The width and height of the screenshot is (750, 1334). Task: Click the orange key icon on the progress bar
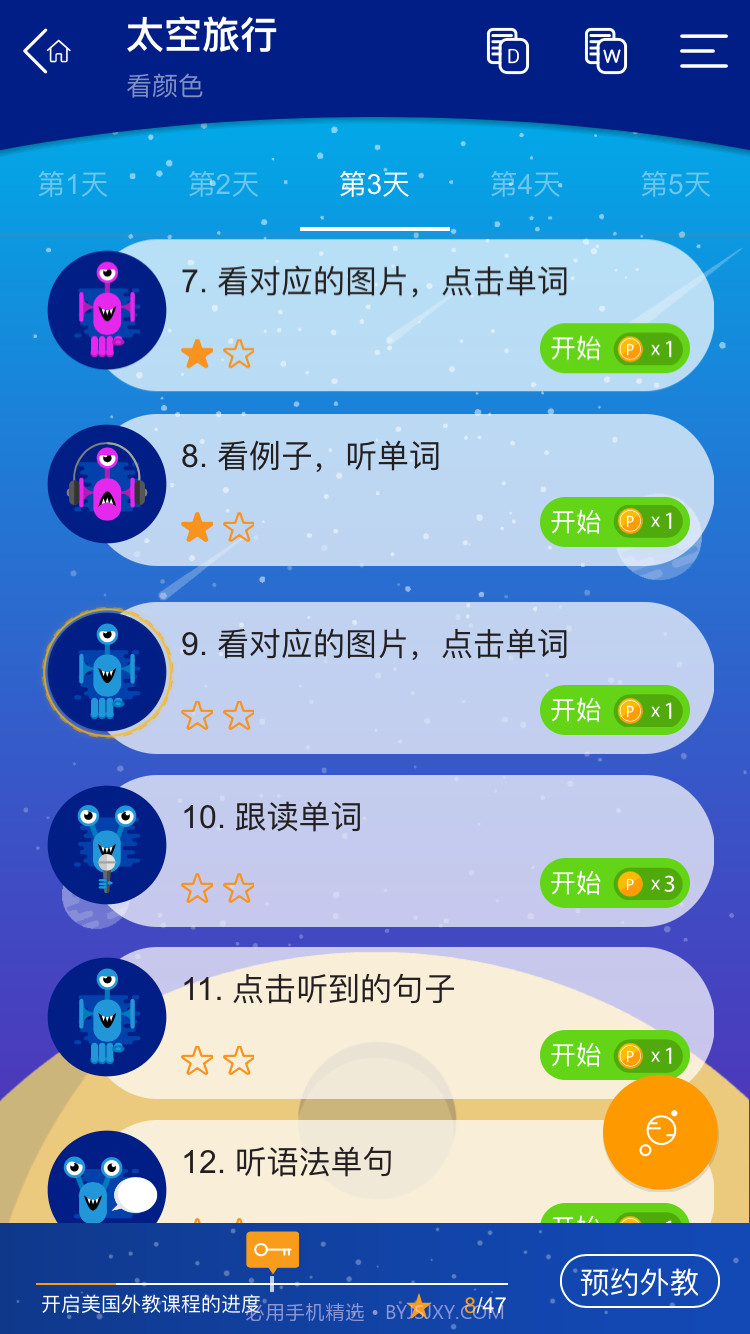pos(272,1250)
